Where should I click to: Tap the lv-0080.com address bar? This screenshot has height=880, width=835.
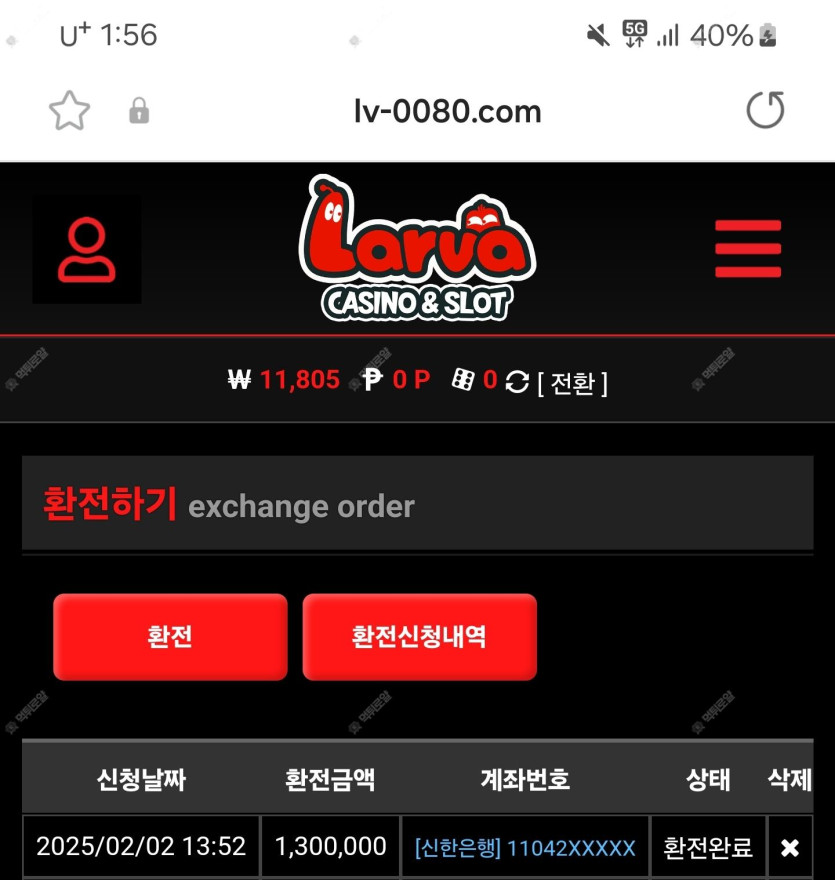[x=447, y=111]
